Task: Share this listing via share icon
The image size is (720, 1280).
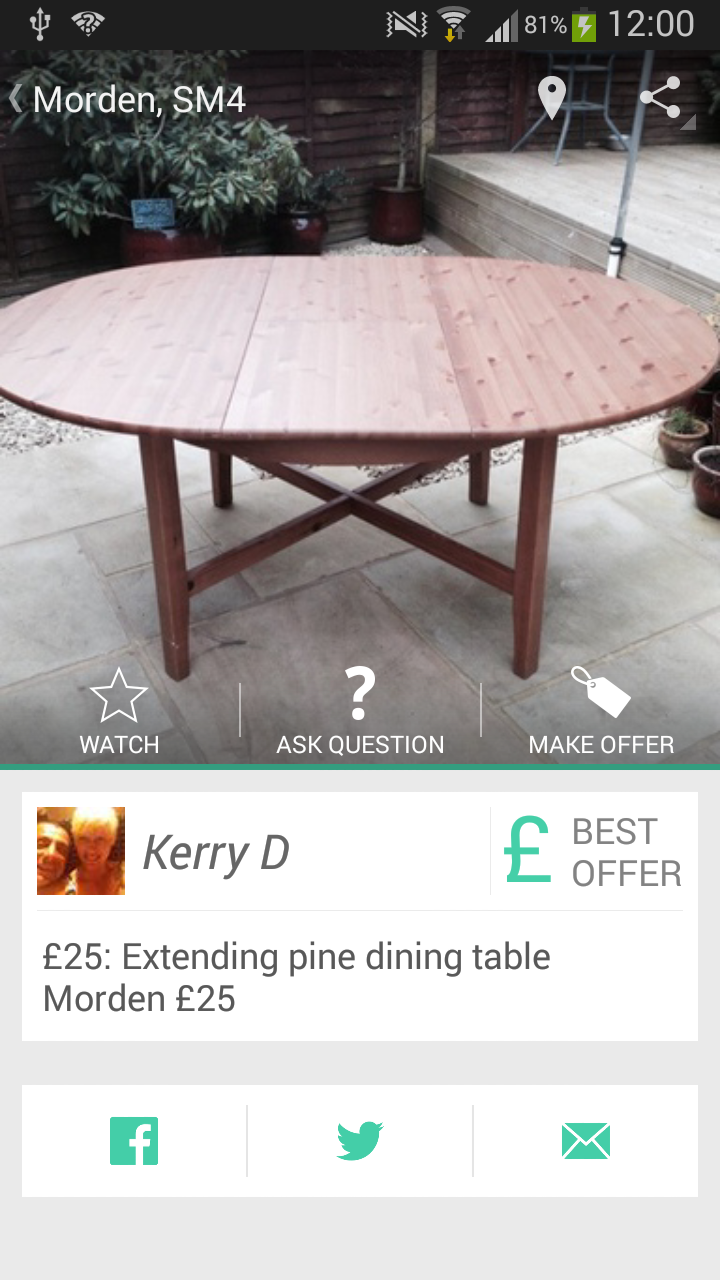Action: (660, 98)
